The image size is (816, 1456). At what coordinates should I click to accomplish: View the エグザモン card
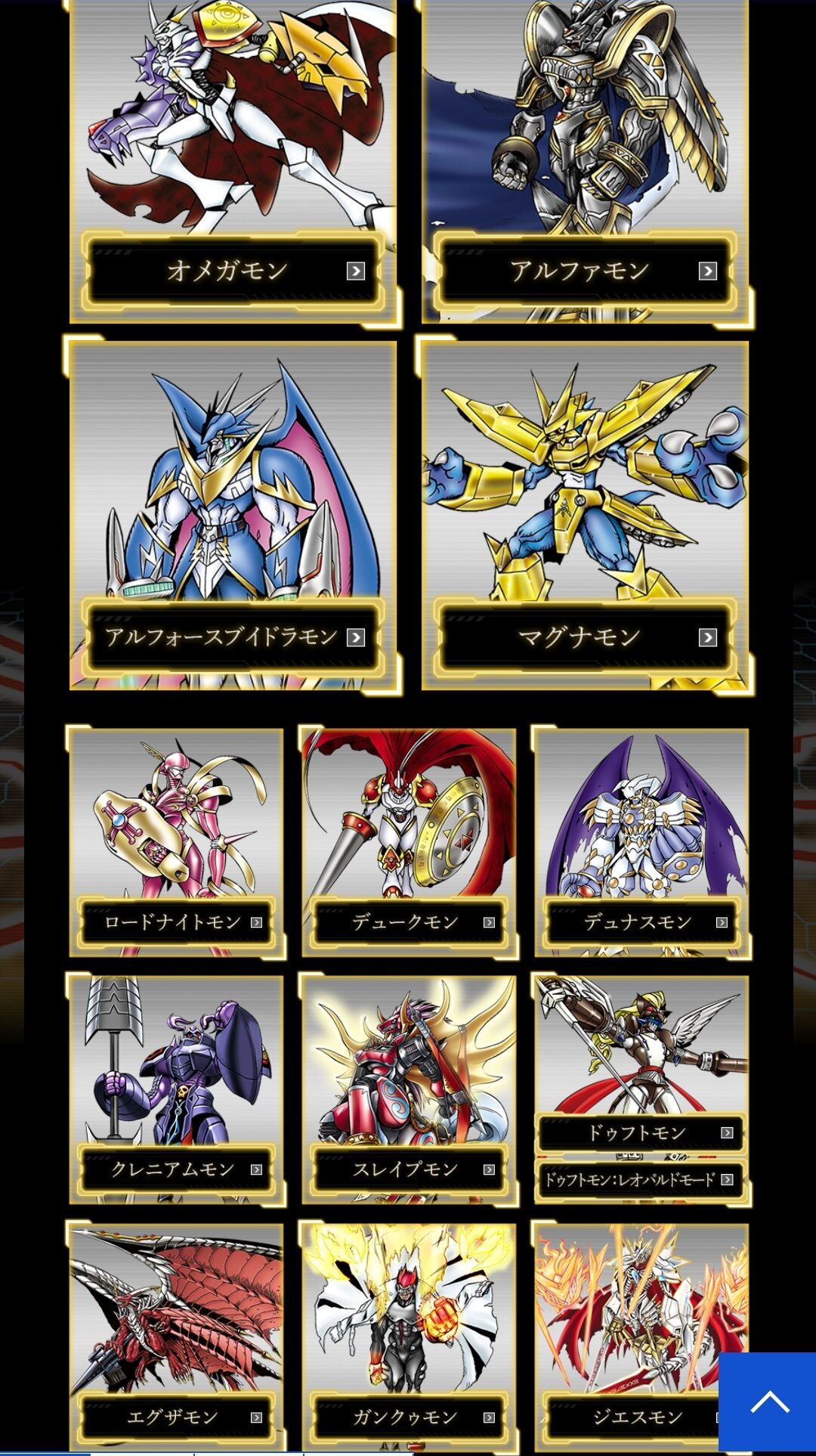point(176,1416)
